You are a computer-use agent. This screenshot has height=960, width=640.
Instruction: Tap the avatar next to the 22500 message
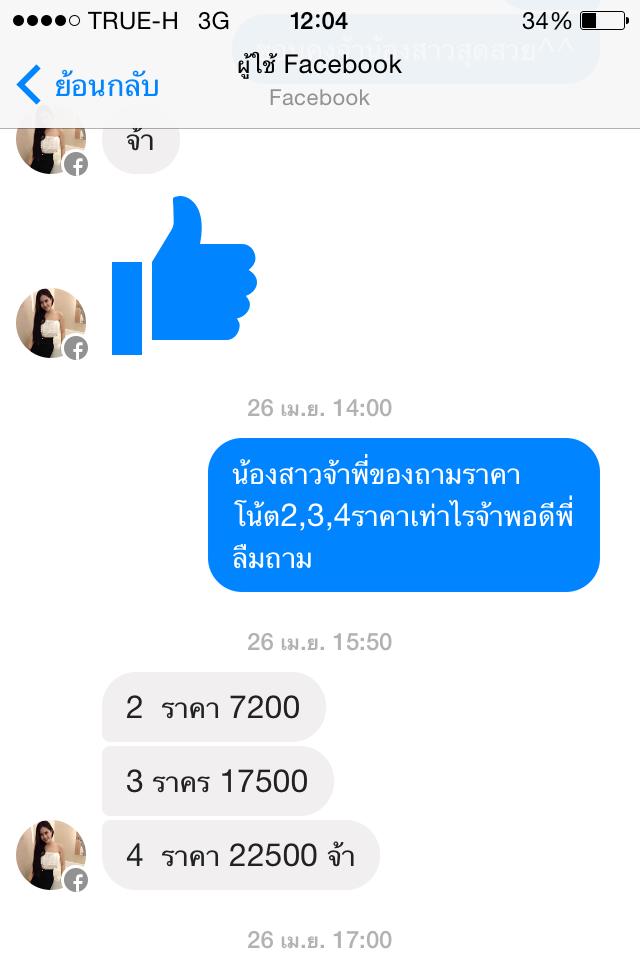click(51, 855)
